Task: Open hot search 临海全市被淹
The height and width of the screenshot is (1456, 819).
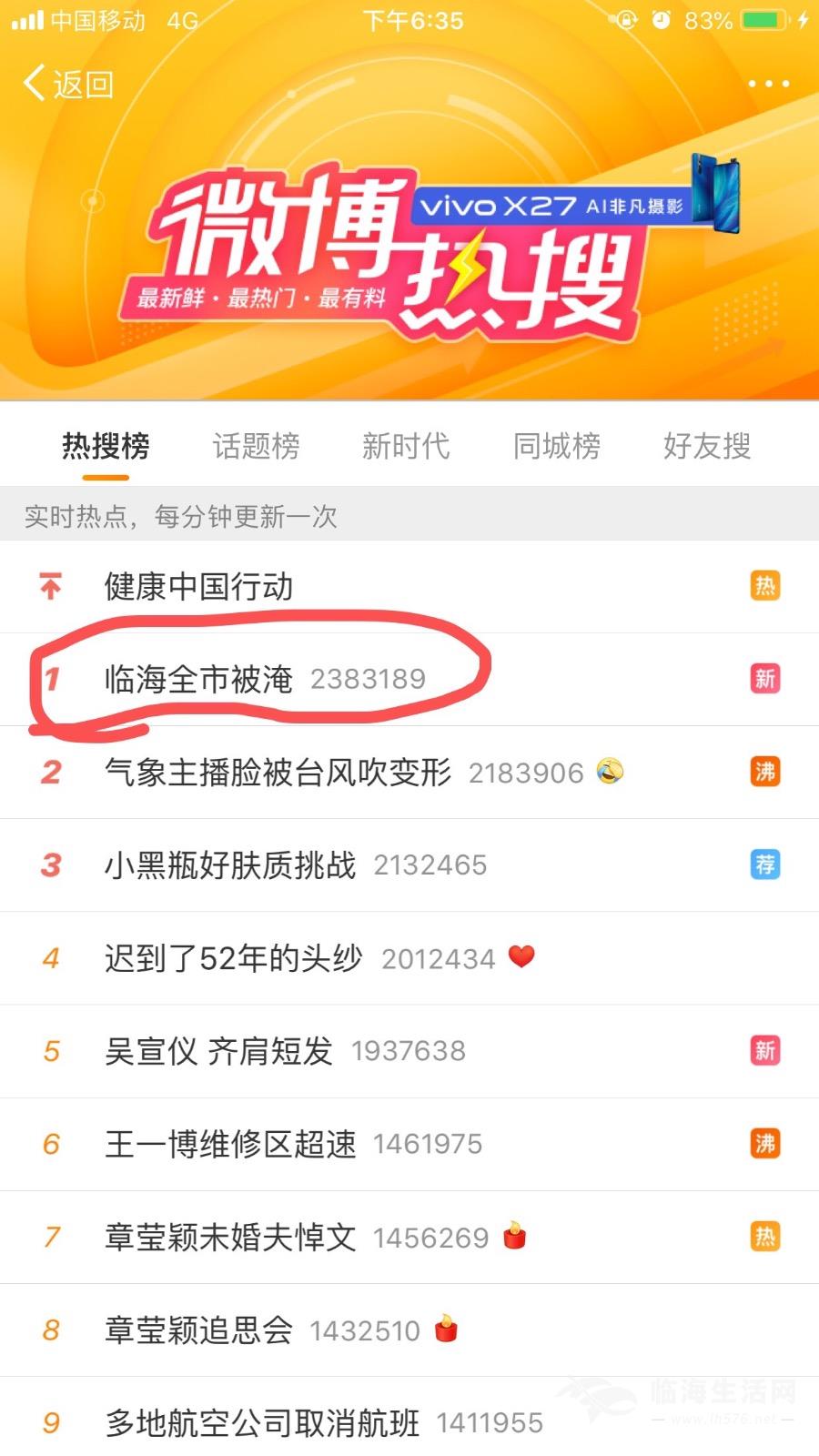Action: [198, 680]
